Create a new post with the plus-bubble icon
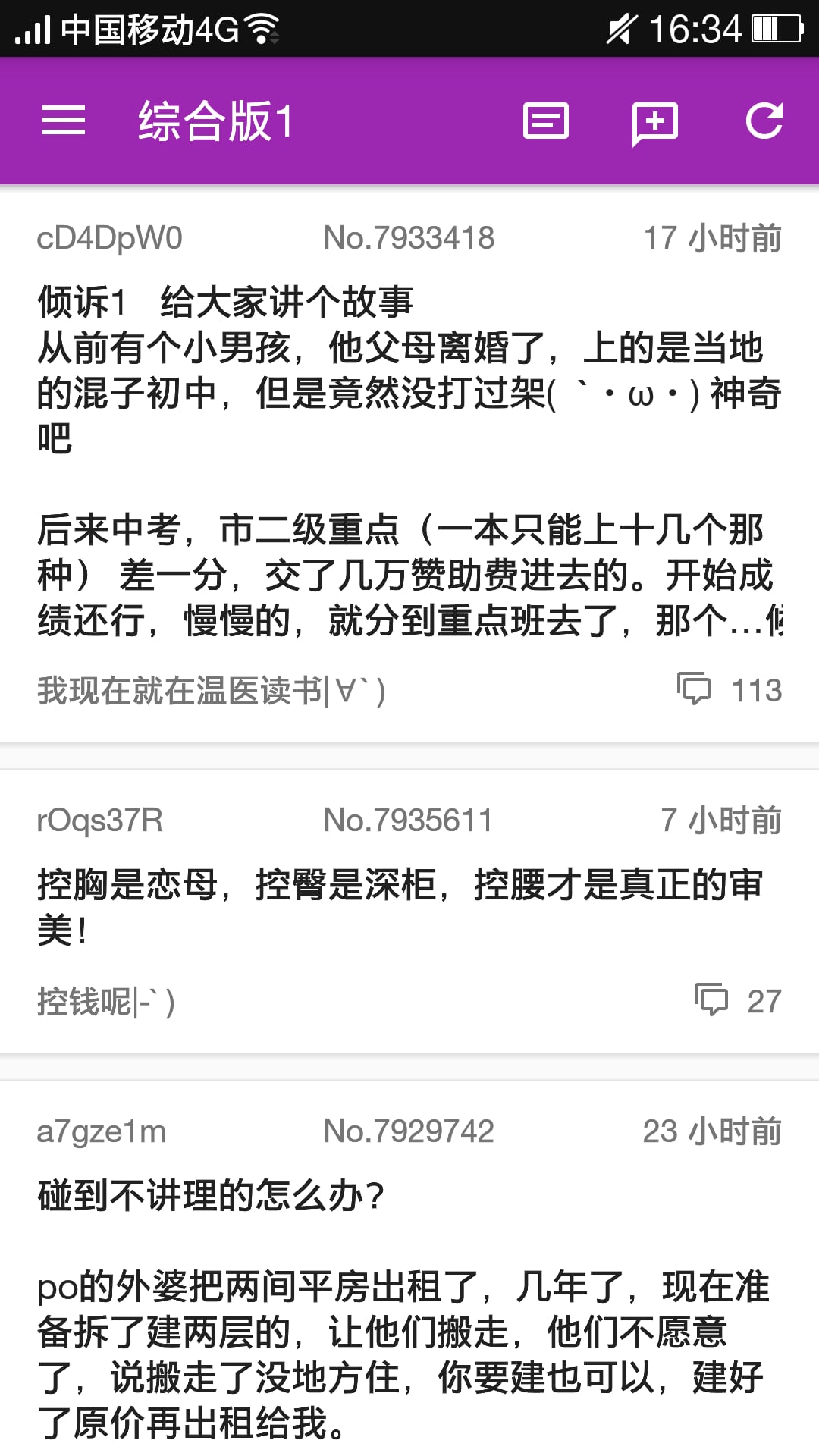Image resolution: width=819 pixels, height=1456 pixels. (x=655, y=123)
